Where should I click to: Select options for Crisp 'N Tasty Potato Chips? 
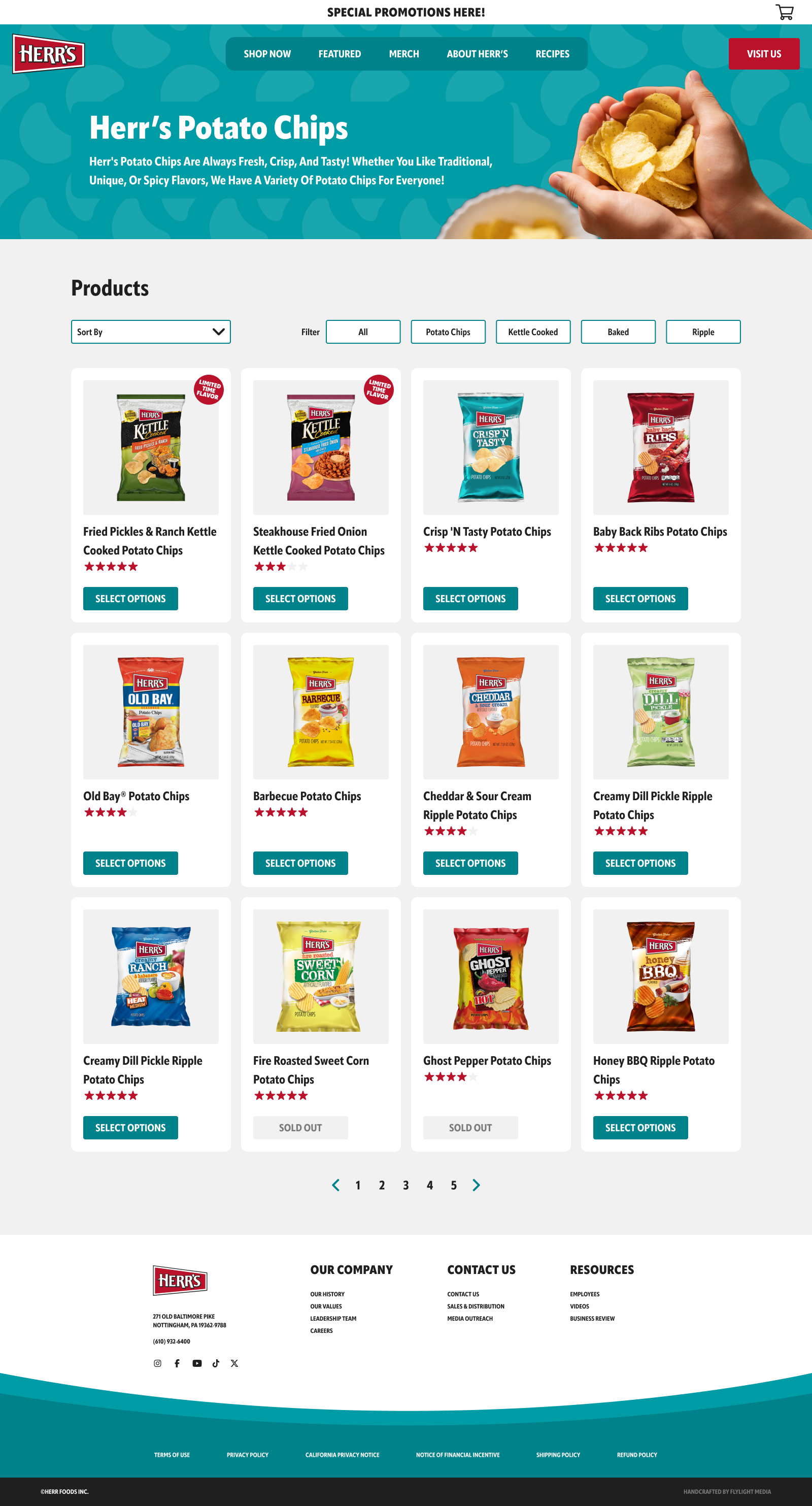(469, 598)
